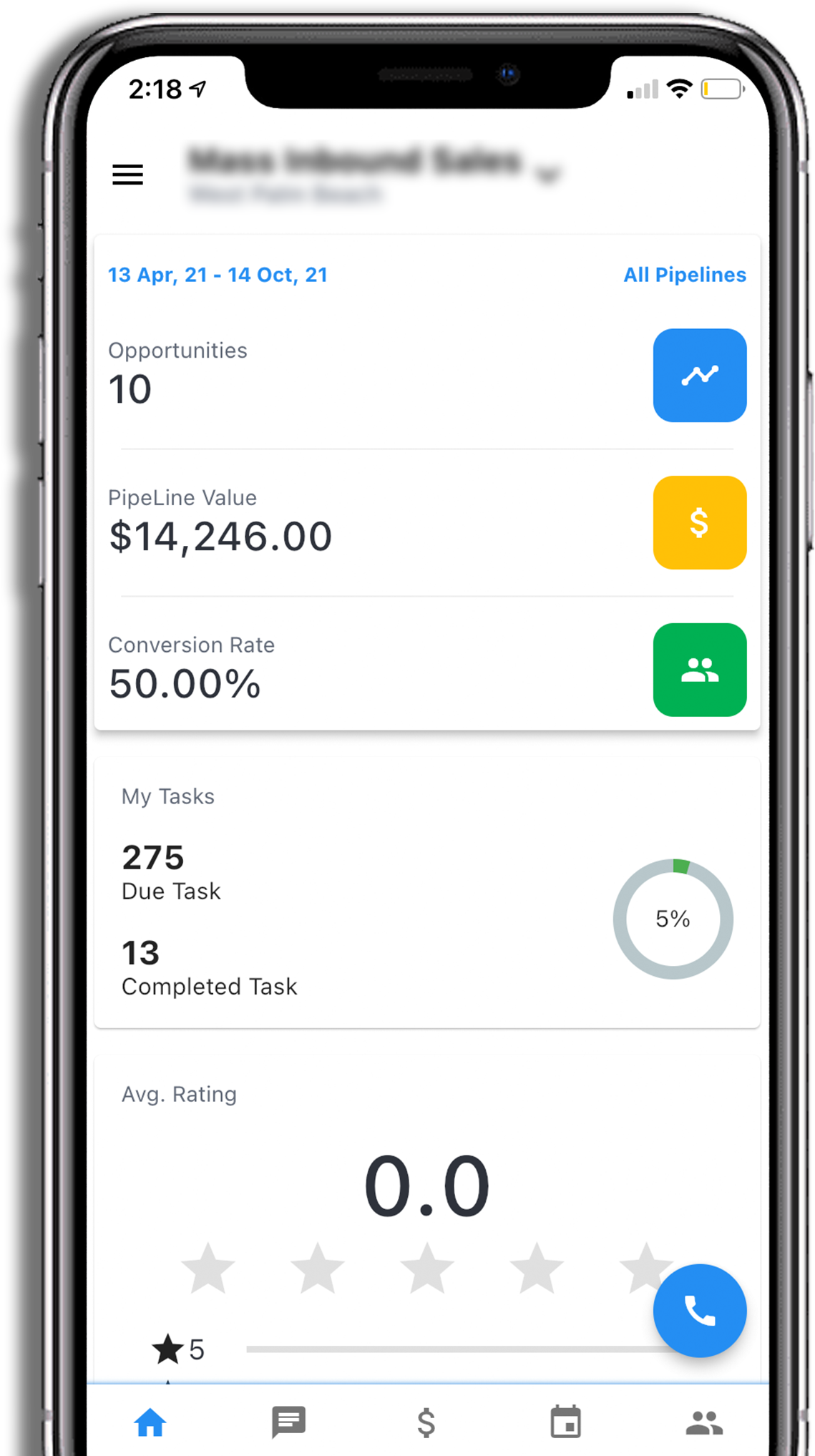Tap the yellow PipeLine Value dollar icon
This screenshot has height=1456, width=815.
click(x=699, y=522)
